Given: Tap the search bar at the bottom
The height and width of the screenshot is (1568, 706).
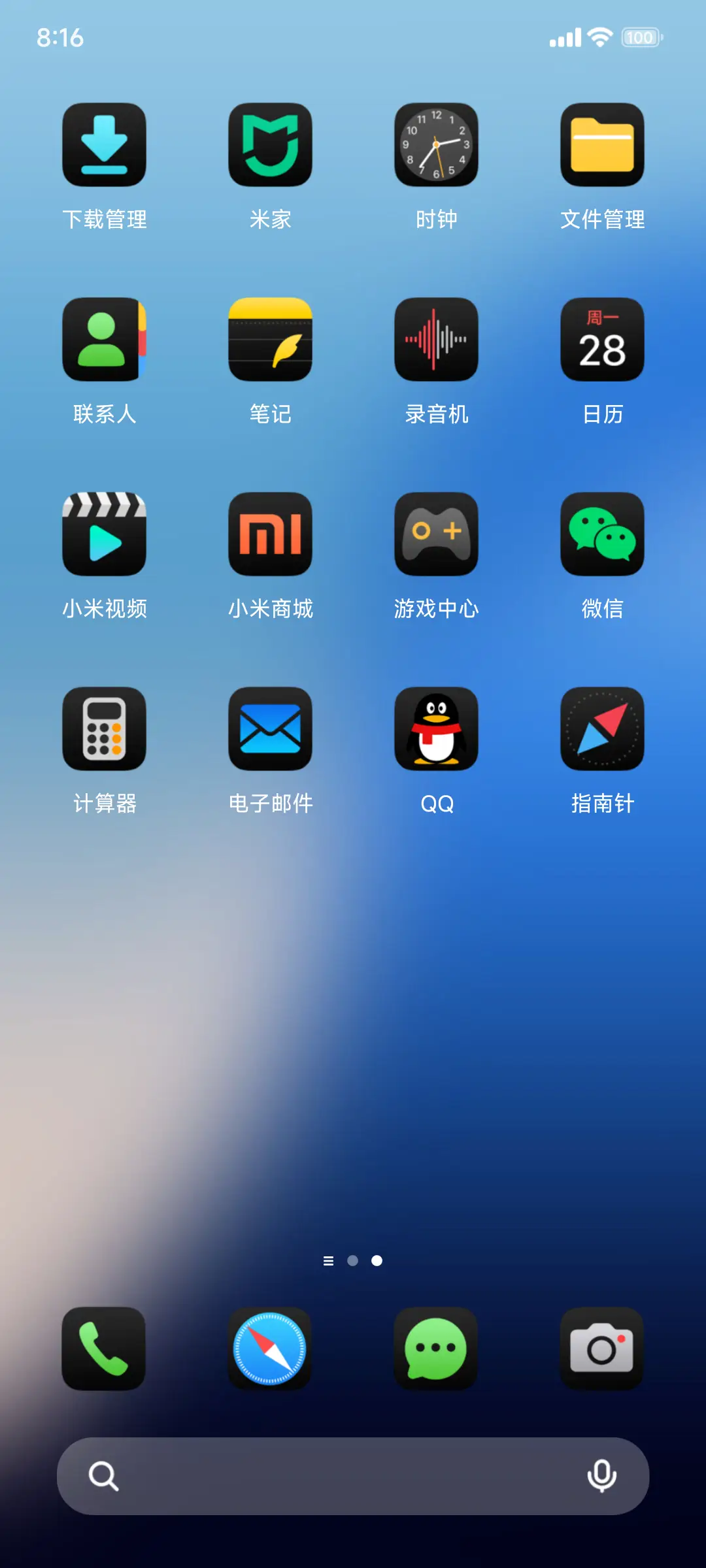Looking at the screenshot, I should pos(353,1475).
